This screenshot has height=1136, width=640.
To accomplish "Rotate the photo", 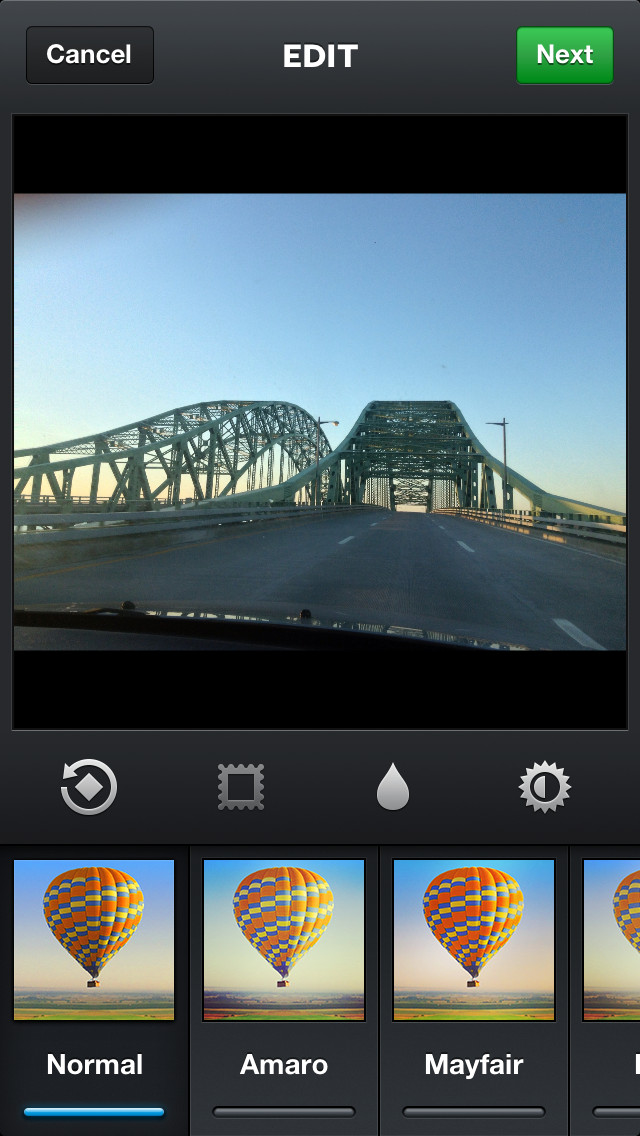I will click(x=89, y=787).
